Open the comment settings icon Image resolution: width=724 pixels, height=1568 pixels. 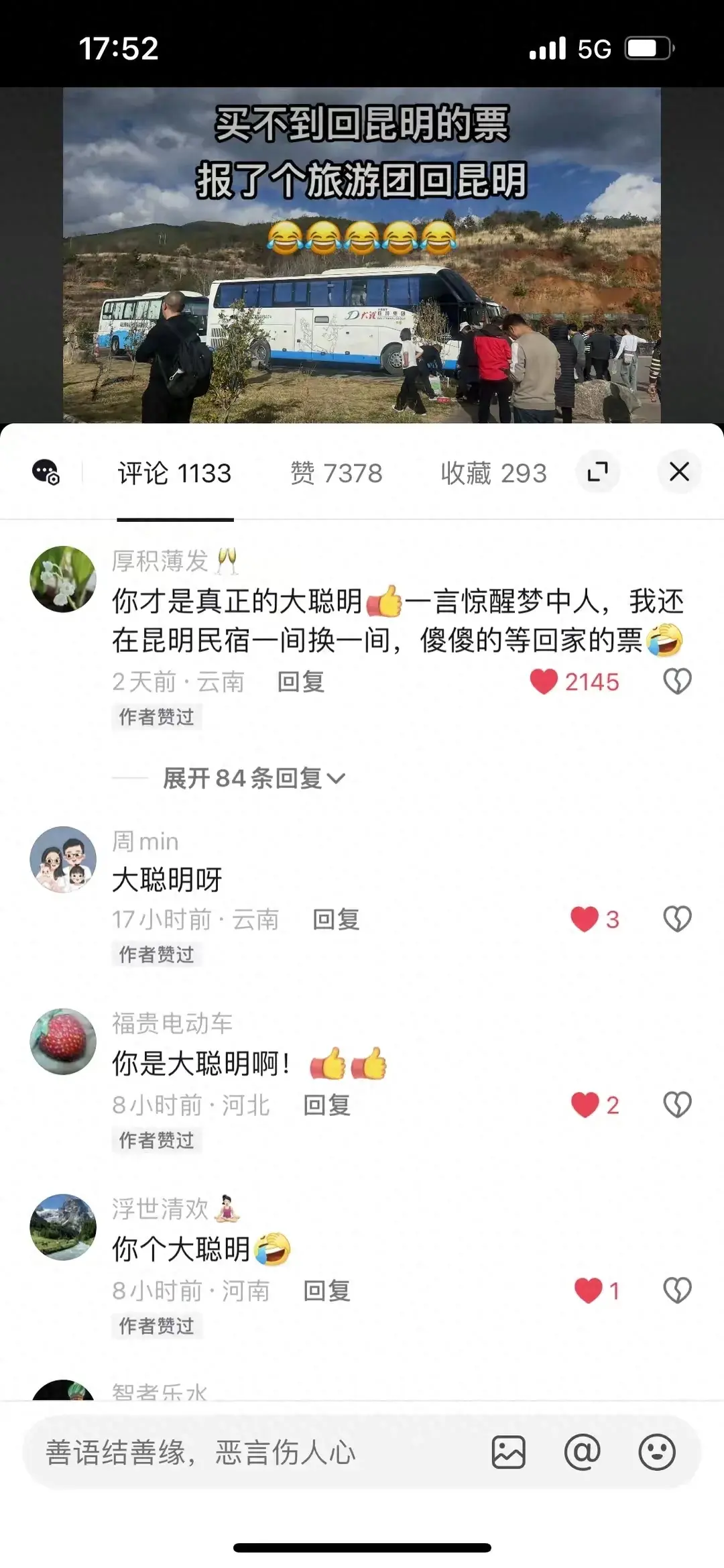pyautogui.click(x=46, y=472)
